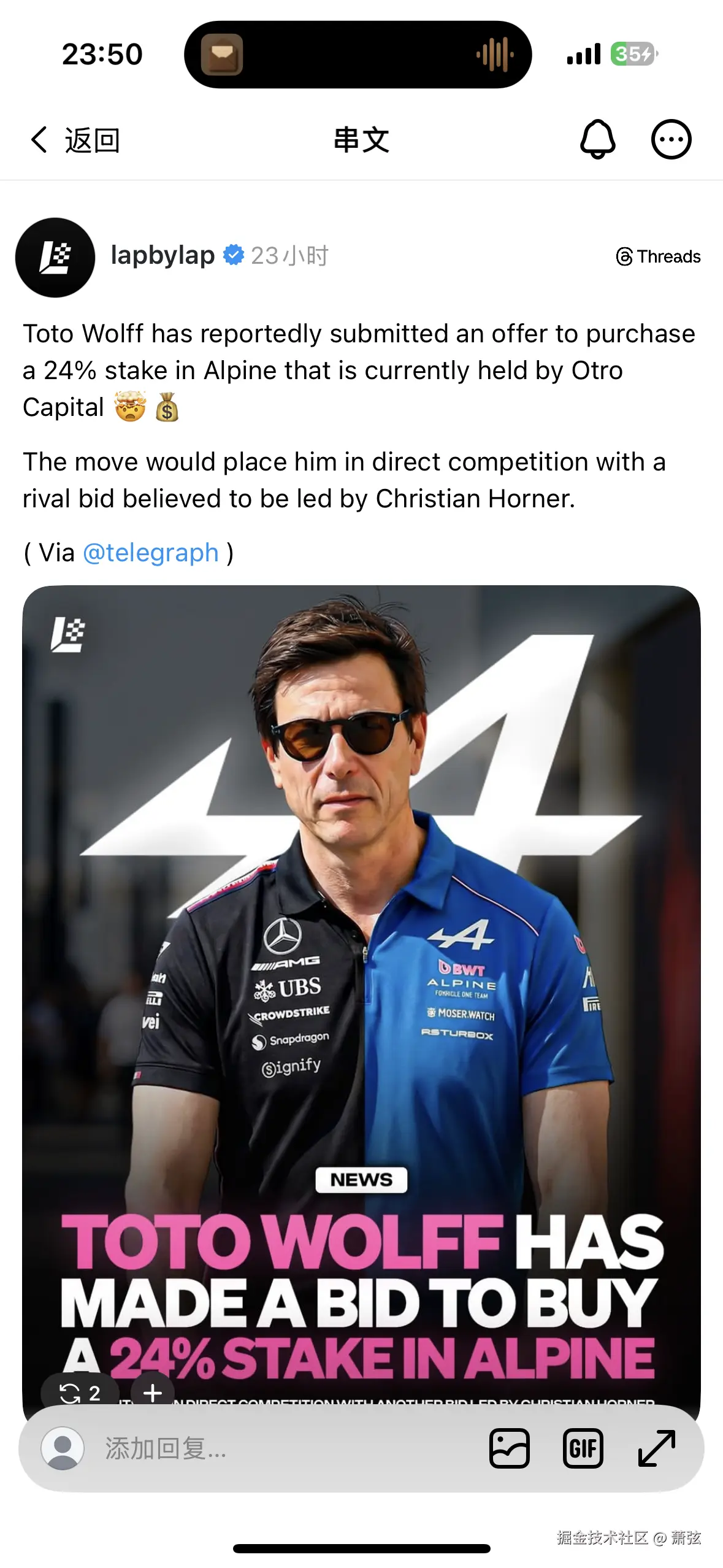This screenshot has width=723, height=1568.
Task: Tap the plus button beside repost
Action: click(x=153, y=1393)
